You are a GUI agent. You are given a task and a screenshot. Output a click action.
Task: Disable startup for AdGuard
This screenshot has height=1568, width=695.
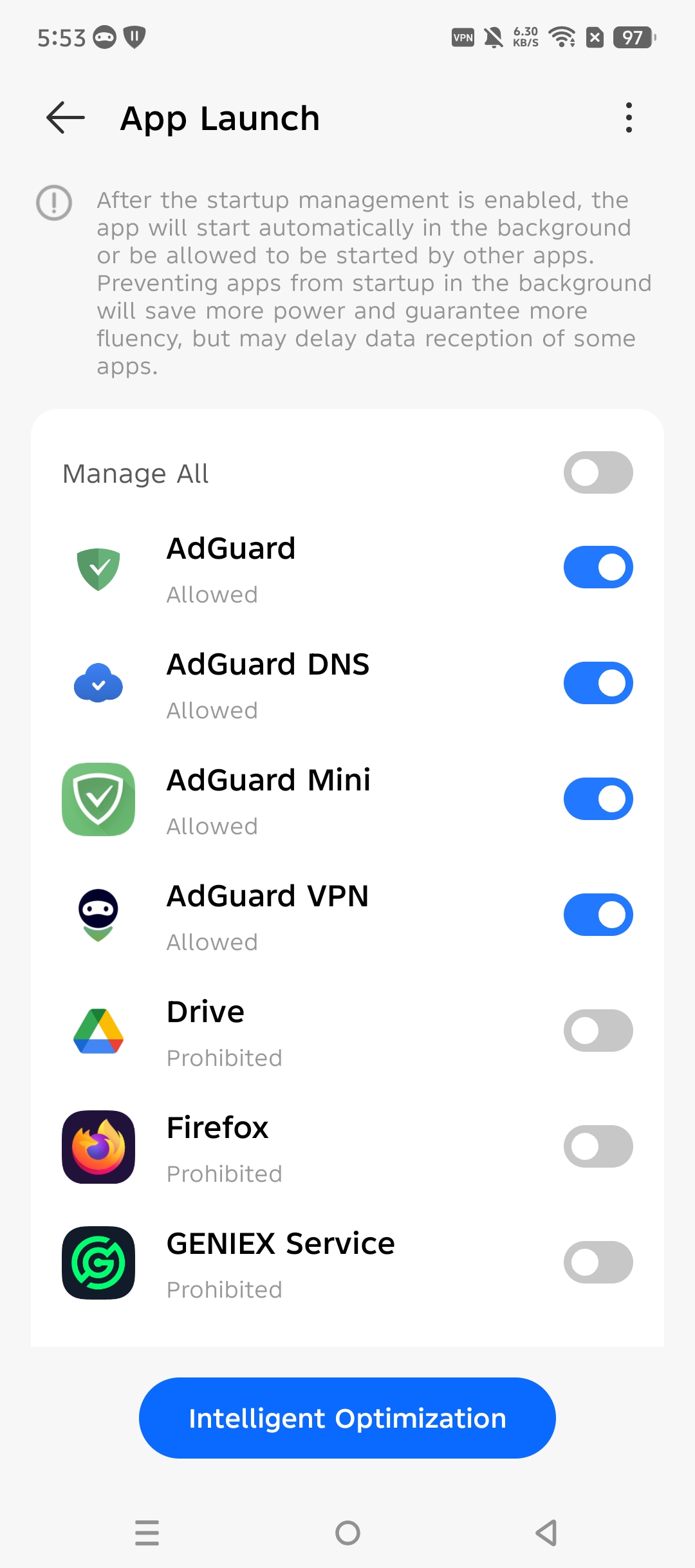598,567
